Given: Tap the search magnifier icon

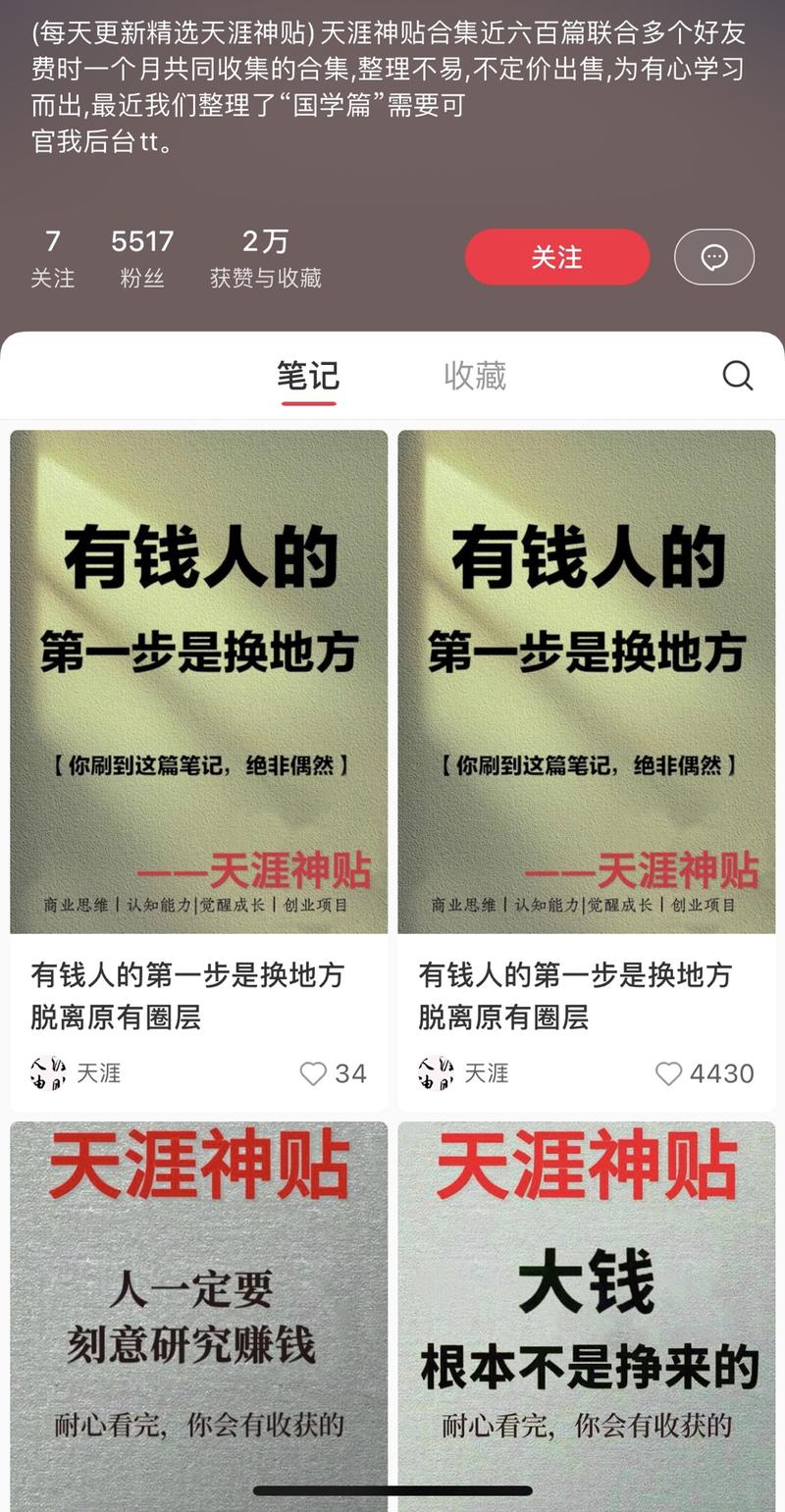Looking at the screenshot, I should click(737, 375).
